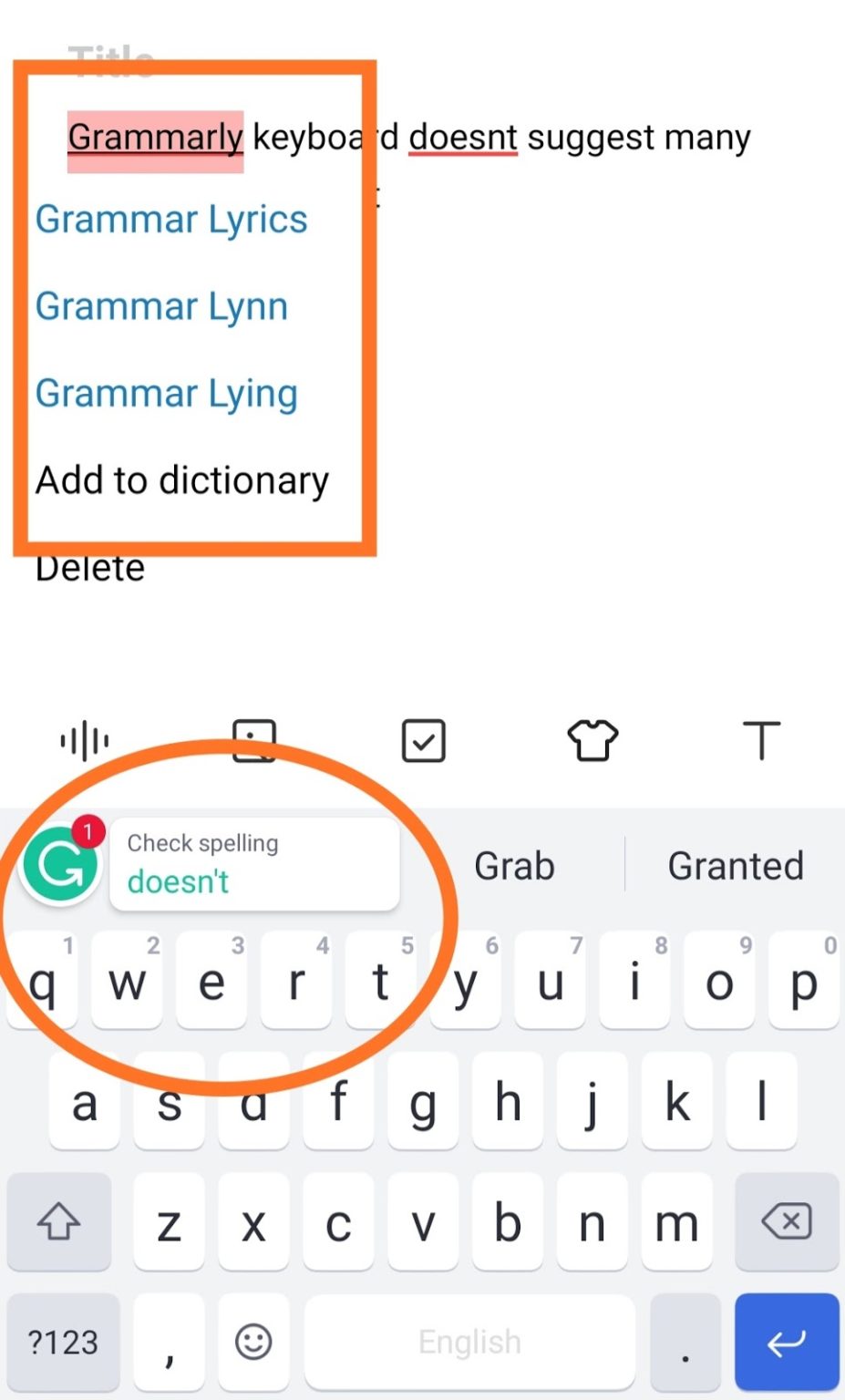Tap the period key

pyautogui.click(x=684, y=1342)
